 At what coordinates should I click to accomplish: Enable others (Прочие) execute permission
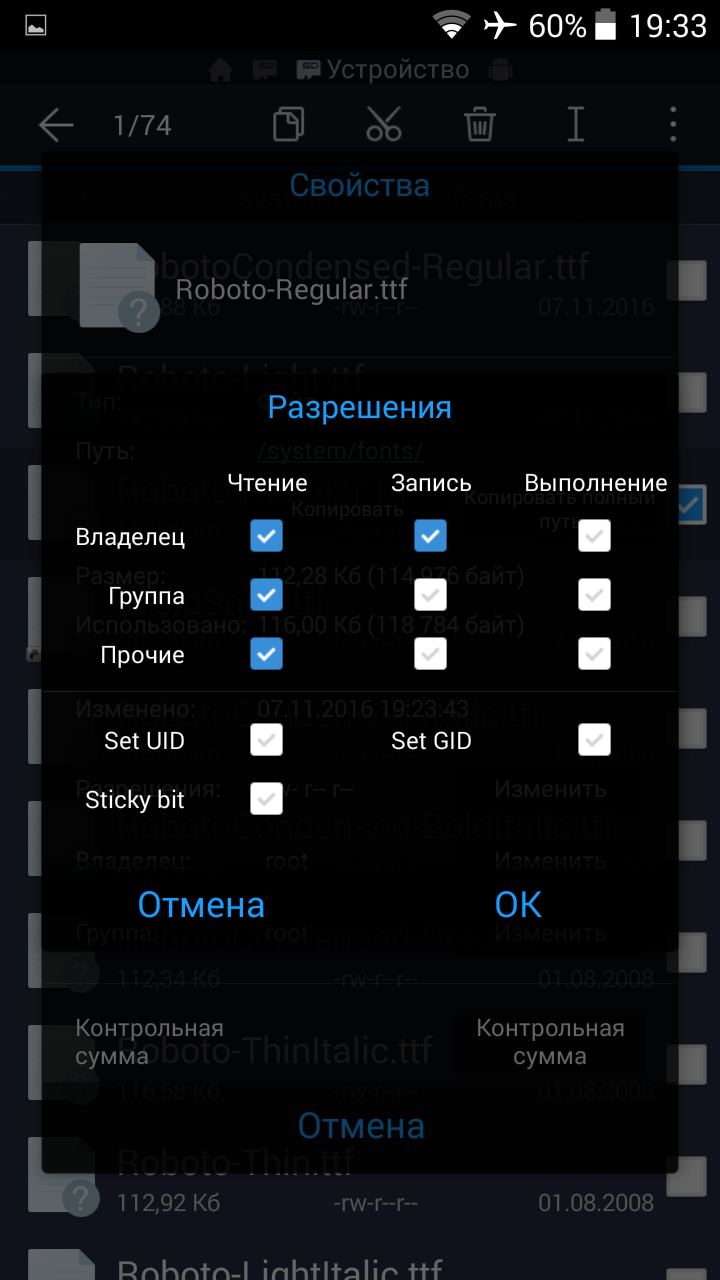(595, 654)
